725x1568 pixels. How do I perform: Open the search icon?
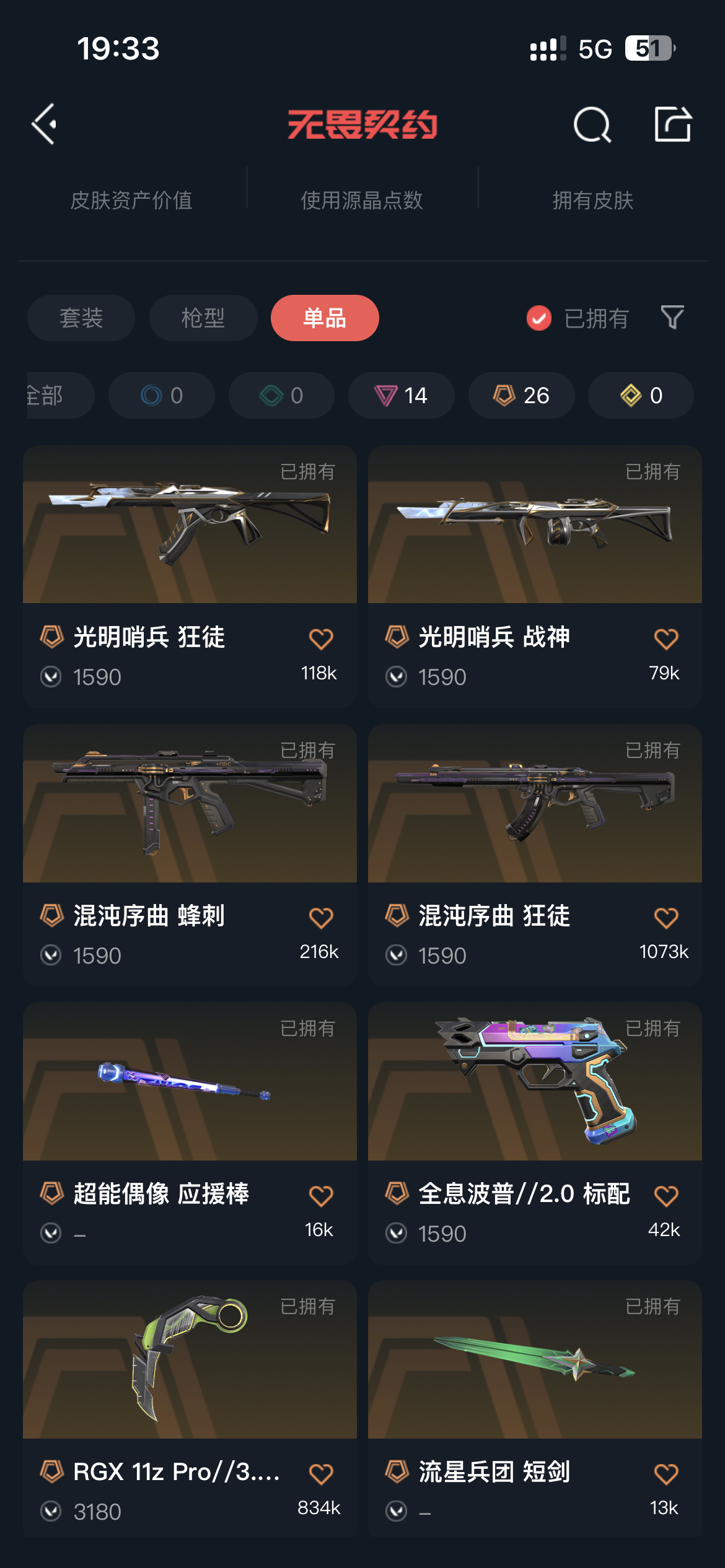[592, 124]
